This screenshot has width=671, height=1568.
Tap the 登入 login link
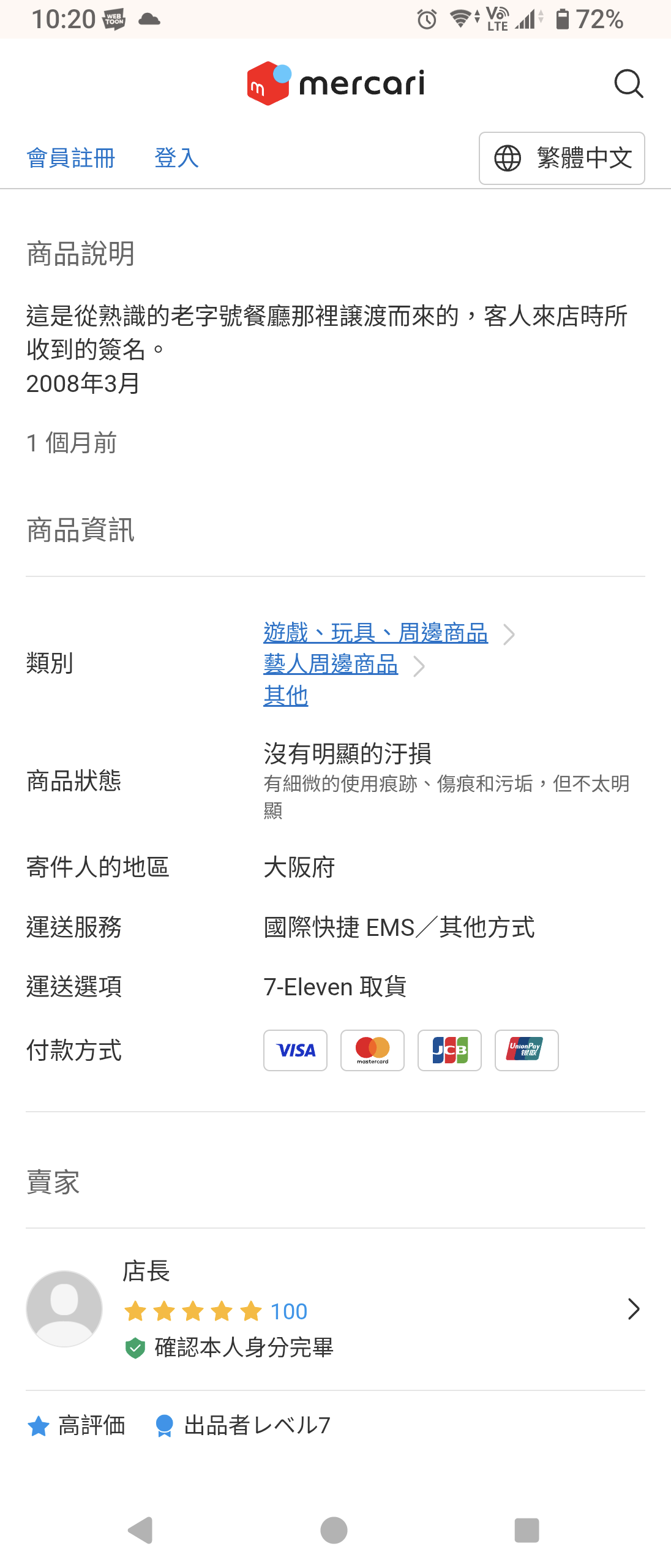pos(176,158)
